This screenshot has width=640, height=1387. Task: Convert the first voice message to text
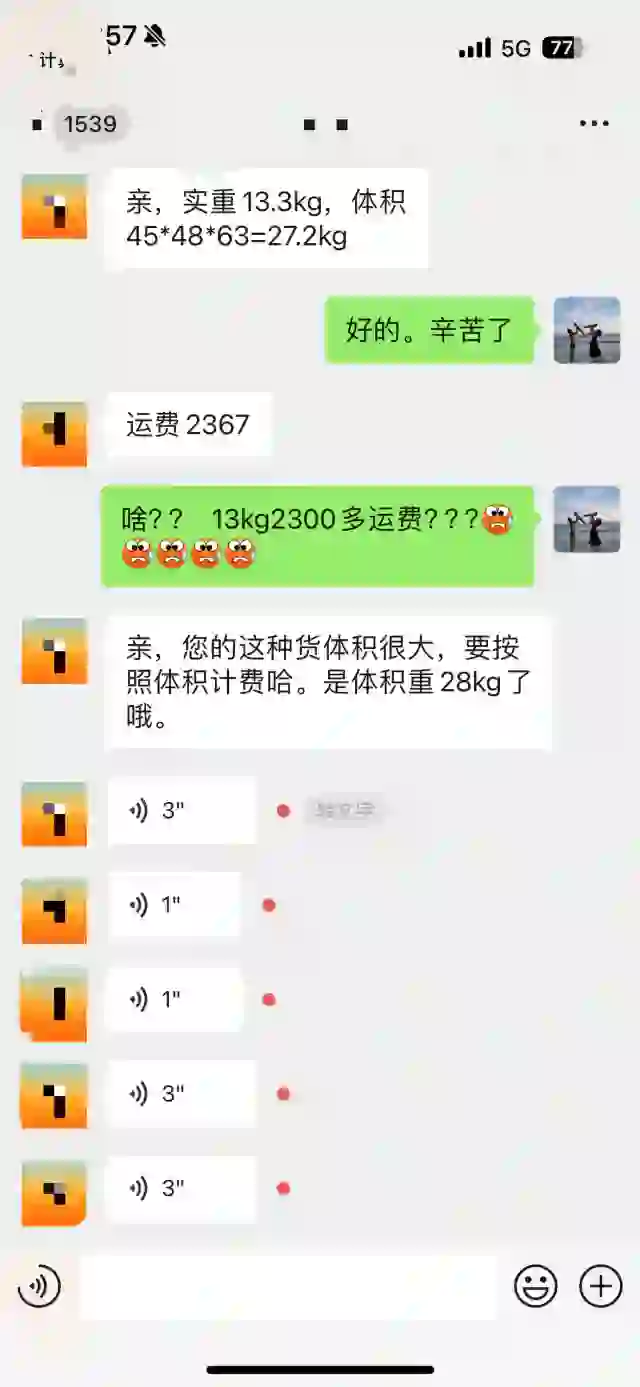pos(345,811)
